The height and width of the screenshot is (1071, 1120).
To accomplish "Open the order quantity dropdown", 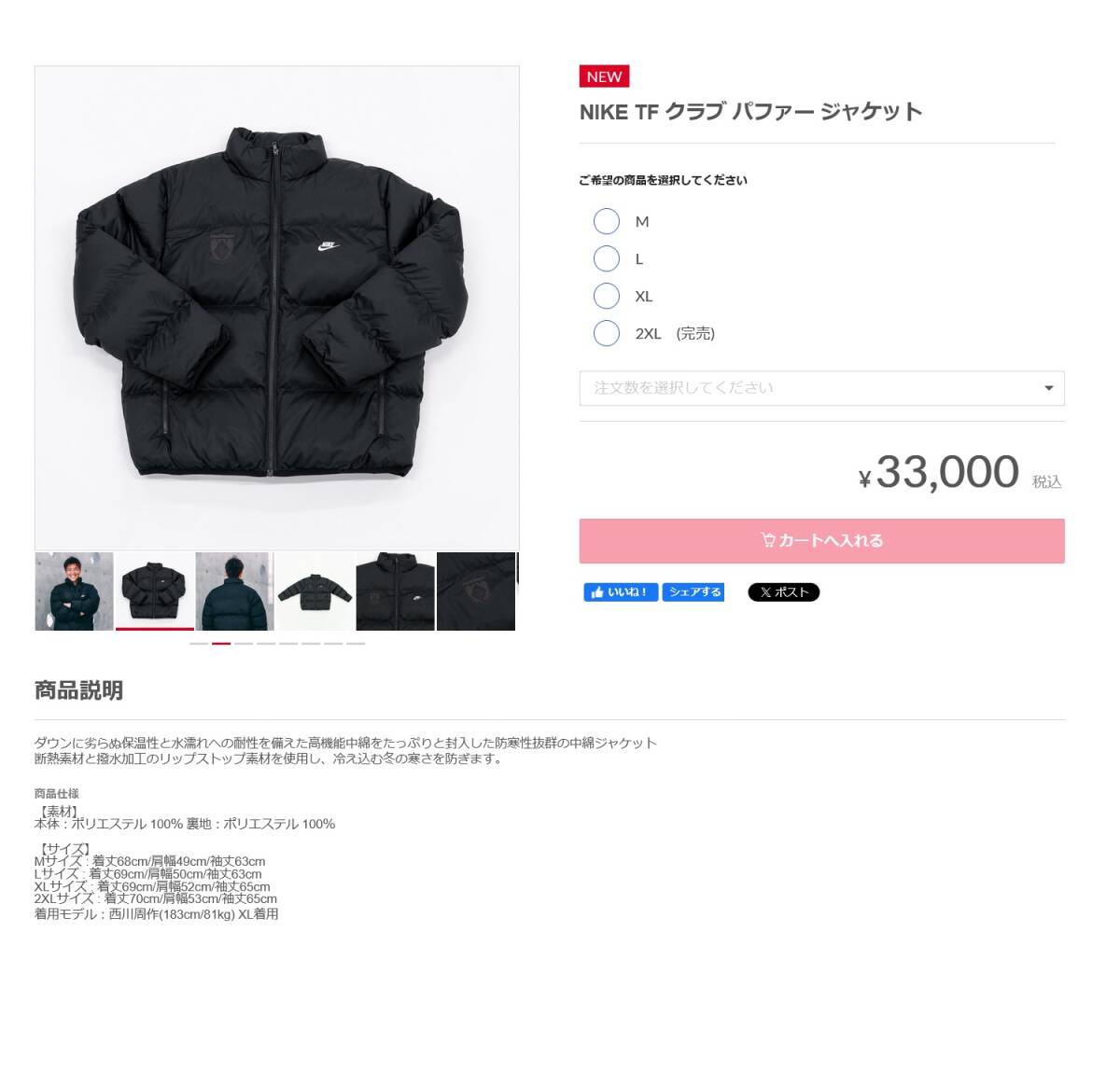I will coord(821,388).
